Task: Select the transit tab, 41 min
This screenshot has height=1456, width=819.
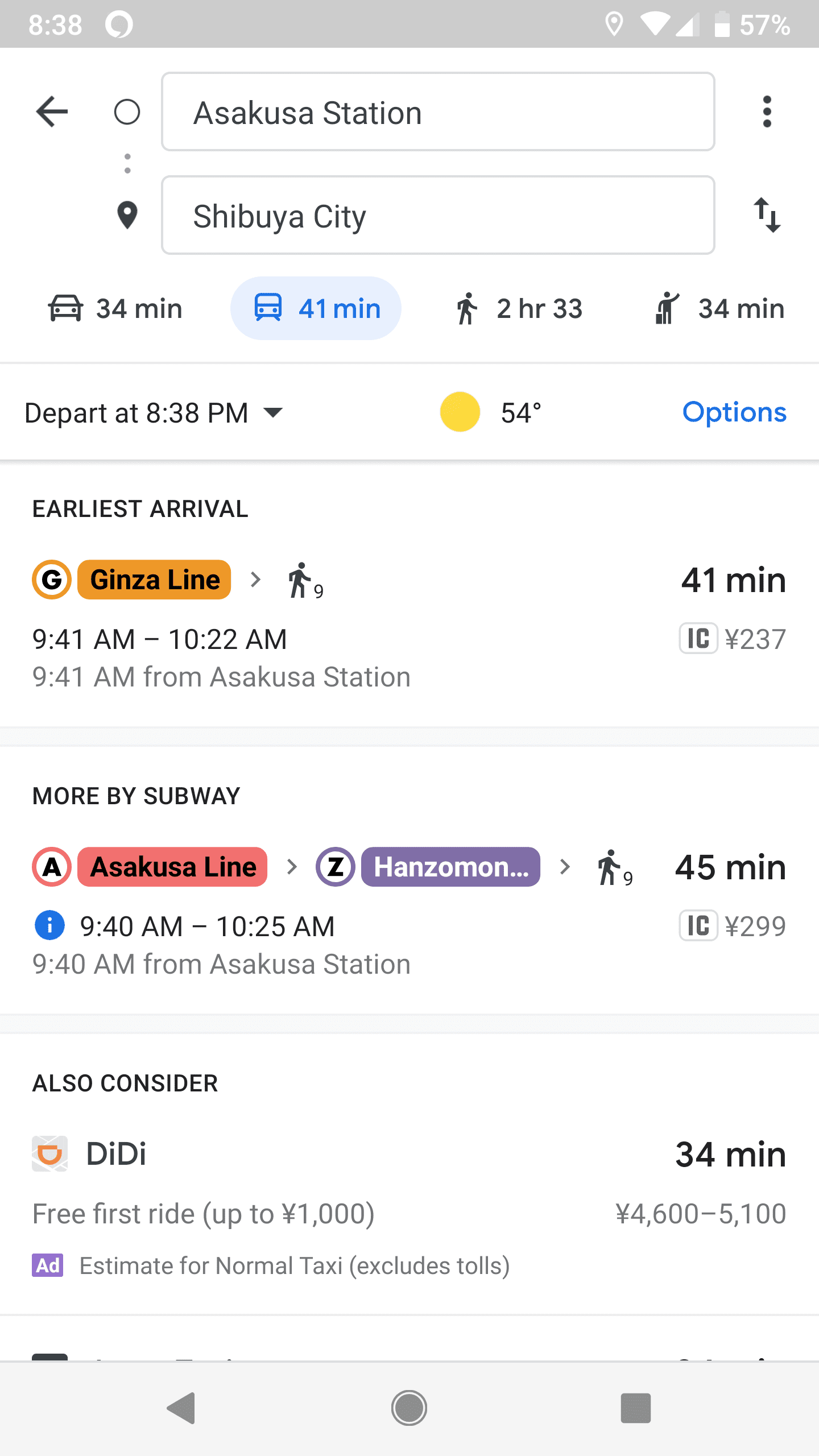Action: tap(316, 309)
